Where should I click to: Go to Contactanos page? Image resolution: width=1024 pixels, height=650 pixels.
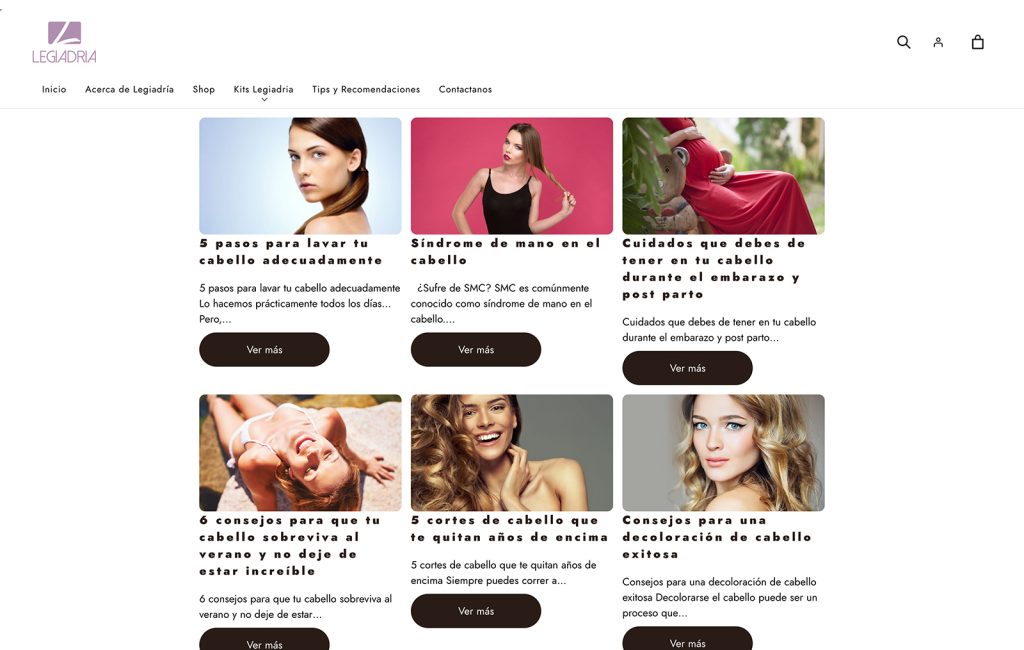(x=465, y=89)
